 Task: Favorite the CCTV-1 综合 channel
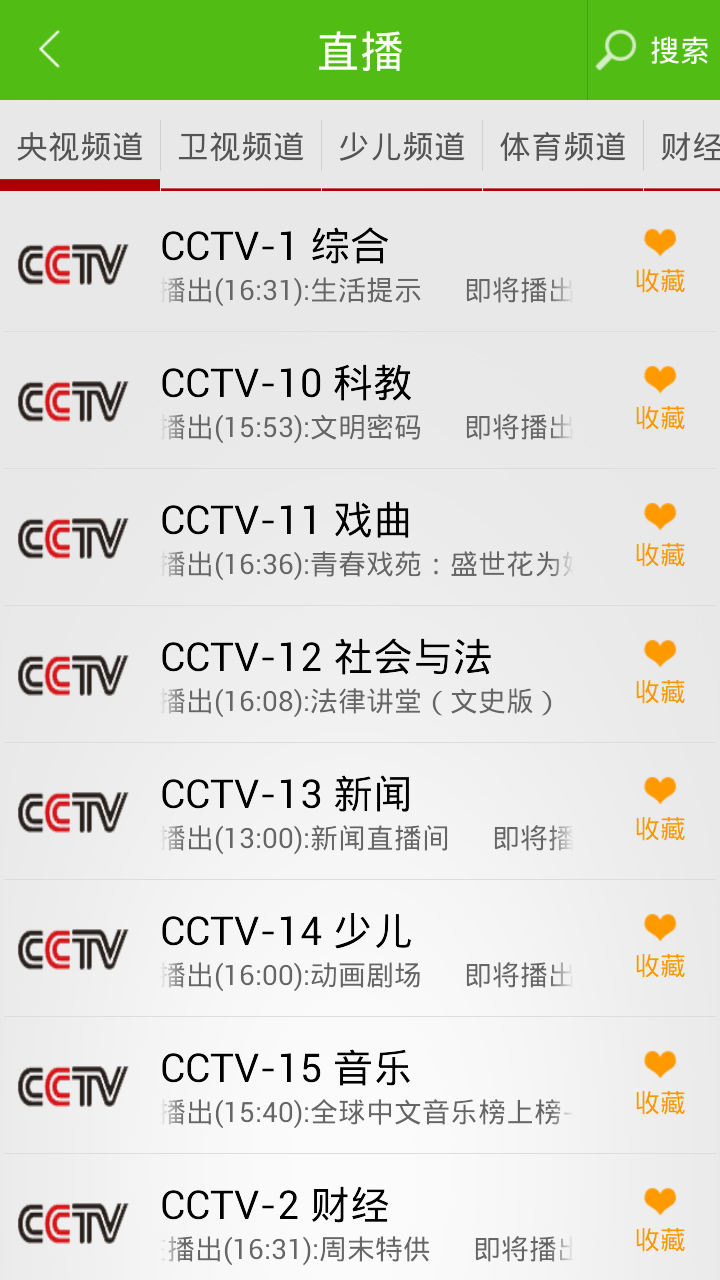660,261
